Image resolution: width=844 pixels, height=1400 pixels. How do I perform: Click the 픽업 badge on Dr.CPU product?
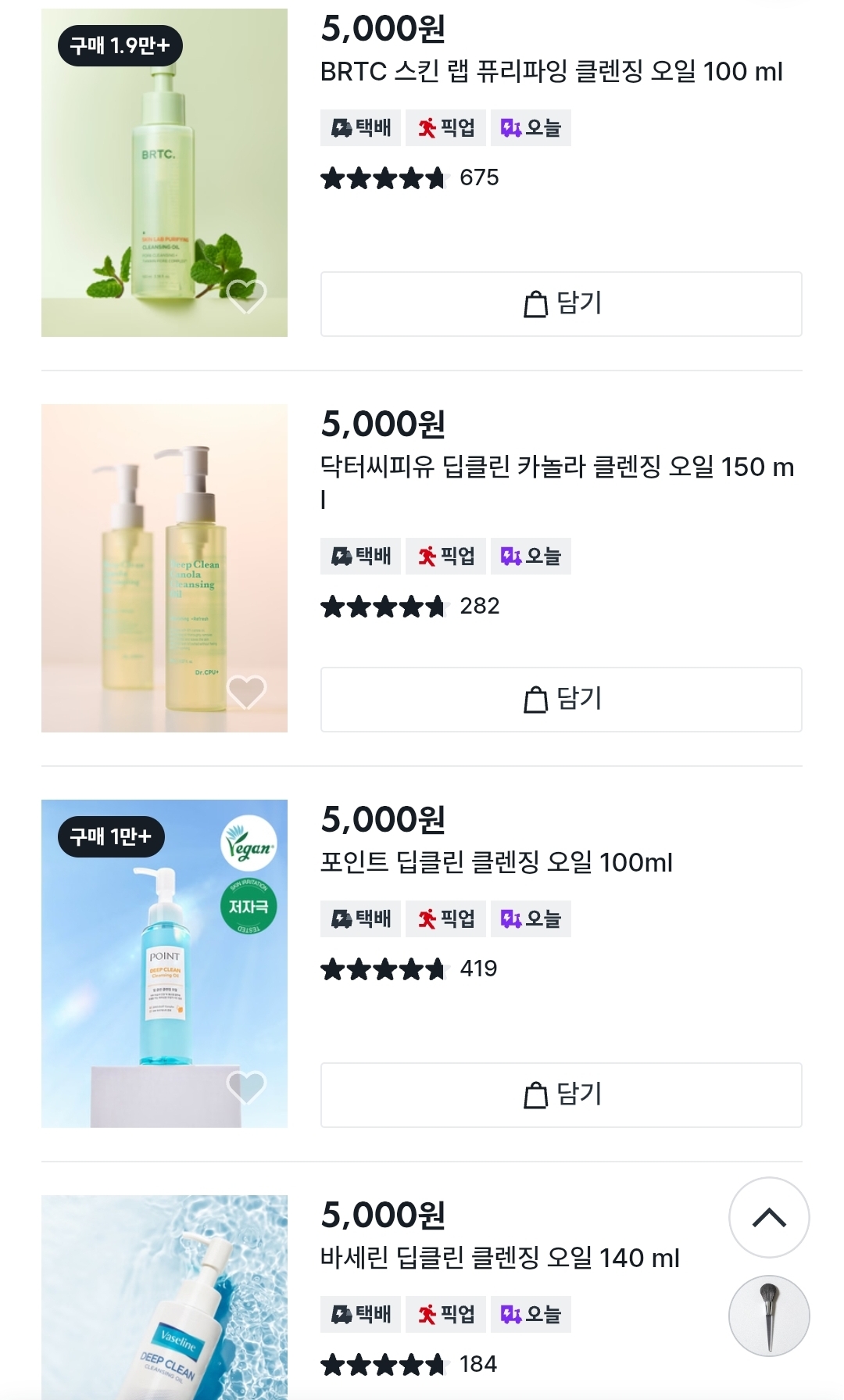click(x=445, y=556)
